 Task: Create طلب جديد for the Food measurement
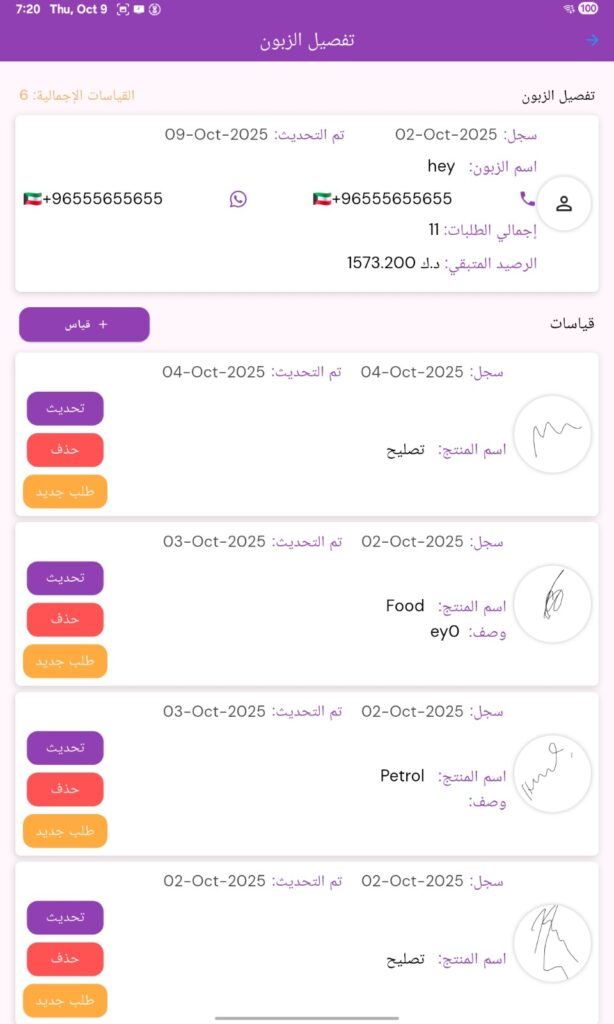tap(65, 661)
